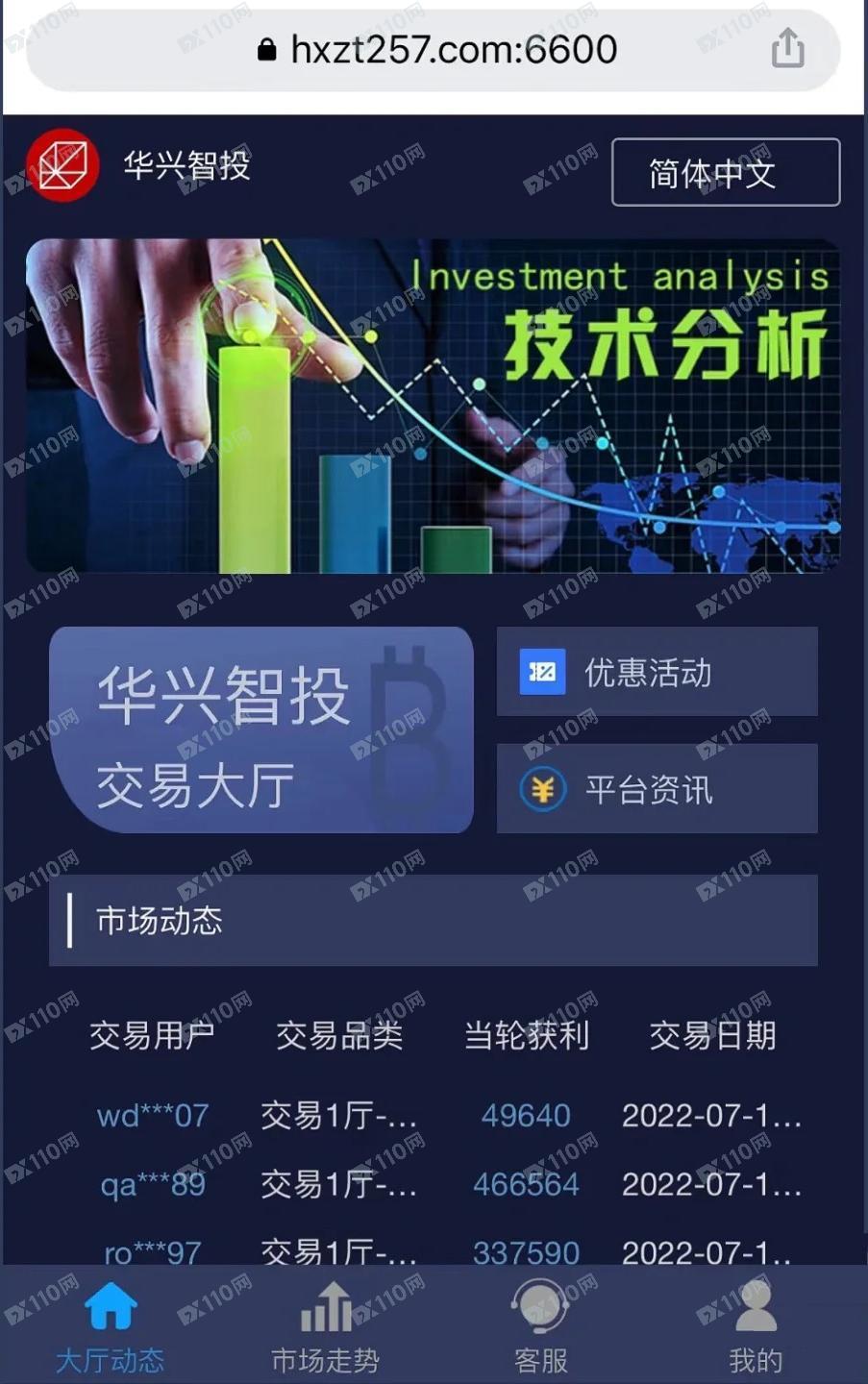868x1384 pixels.
Task: Switch to the 大厅动态 tab
Action: pos(110,1326)
